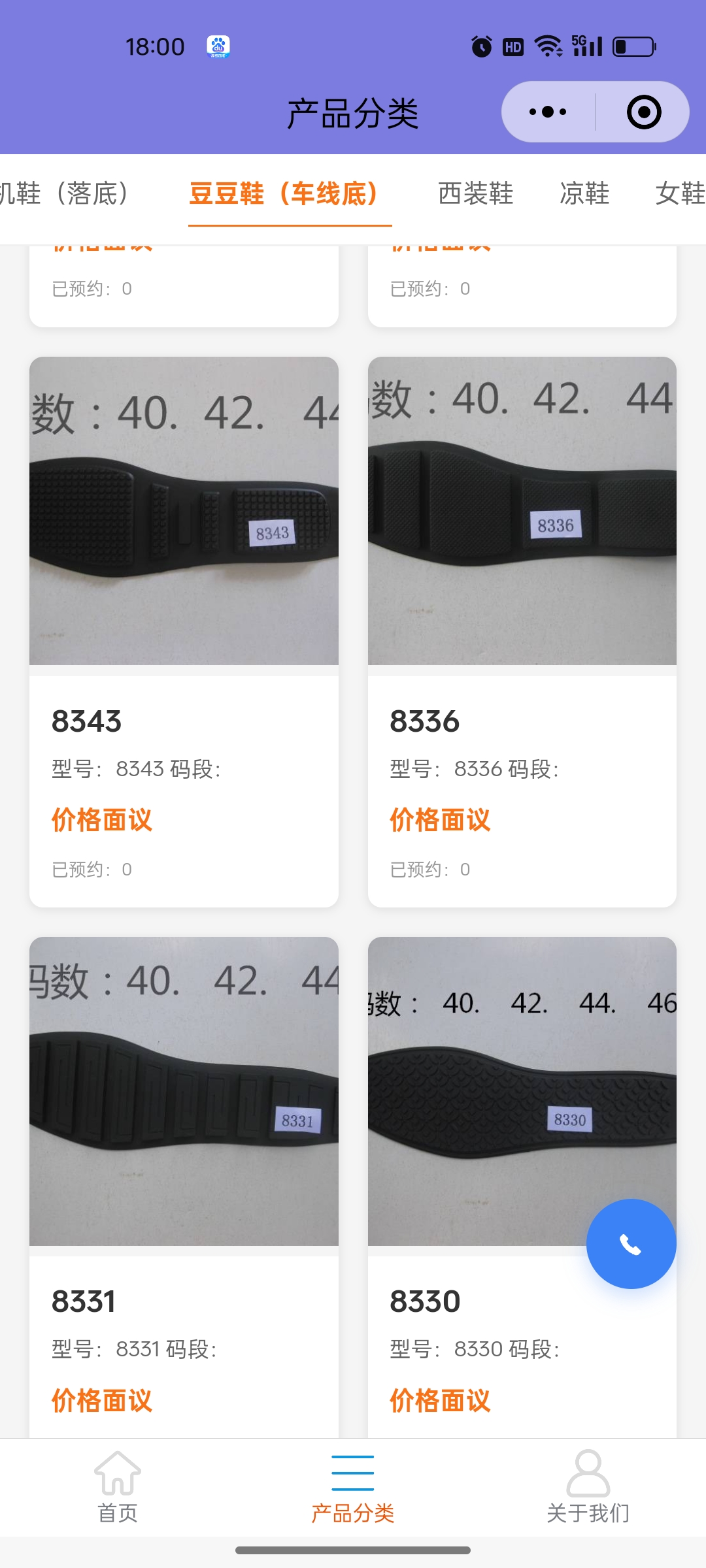706x1568 pixels.
Task: Close the mini program via circle icon
Action: click(643, 112)
